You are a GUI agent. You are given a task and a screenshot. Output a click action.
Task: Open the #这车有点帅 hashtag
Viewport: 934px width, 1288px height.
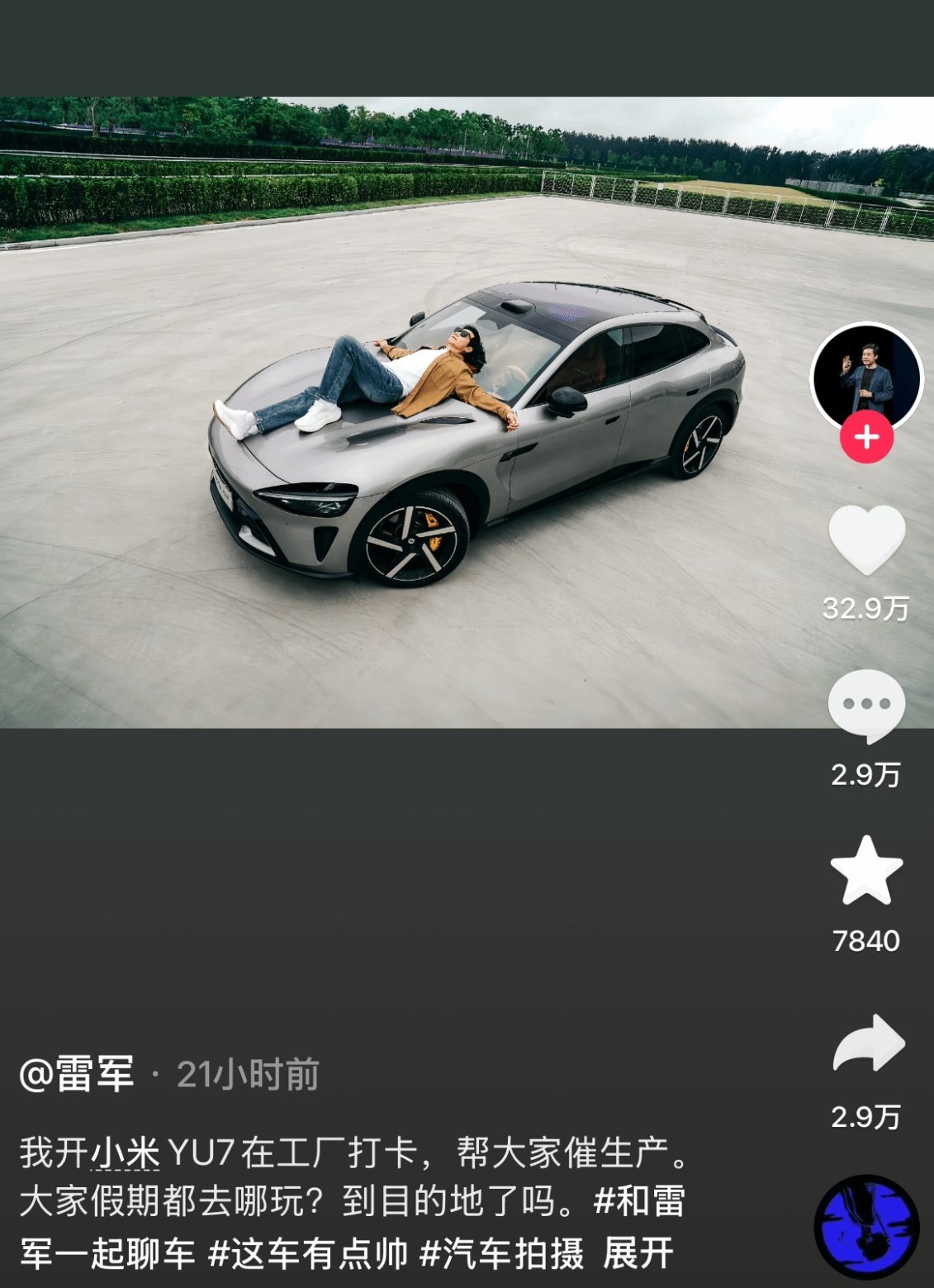click(x=308, y=1253)
